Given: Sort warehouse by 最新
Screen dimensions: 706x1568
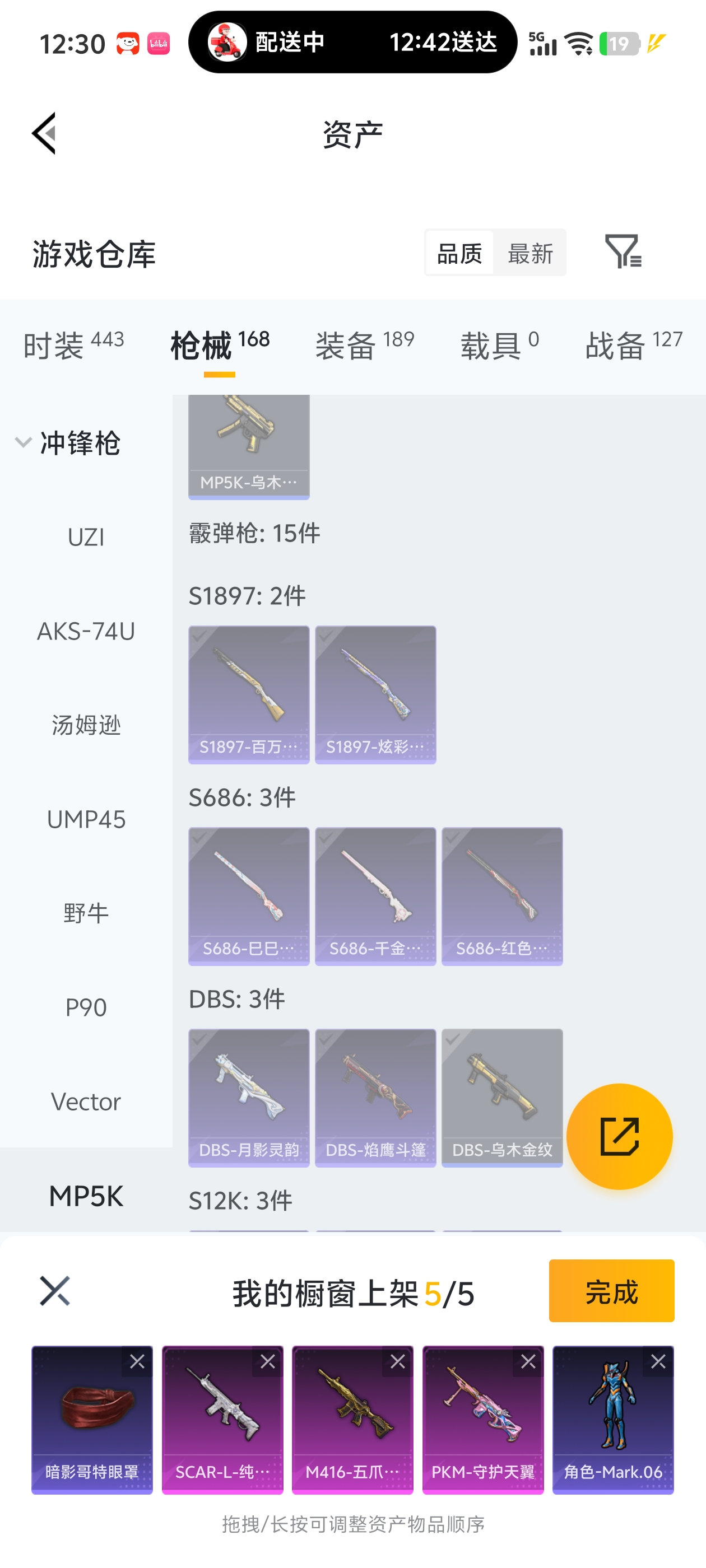Looking at the screenshot, I should pyautogui.click(x=530, y=253).
